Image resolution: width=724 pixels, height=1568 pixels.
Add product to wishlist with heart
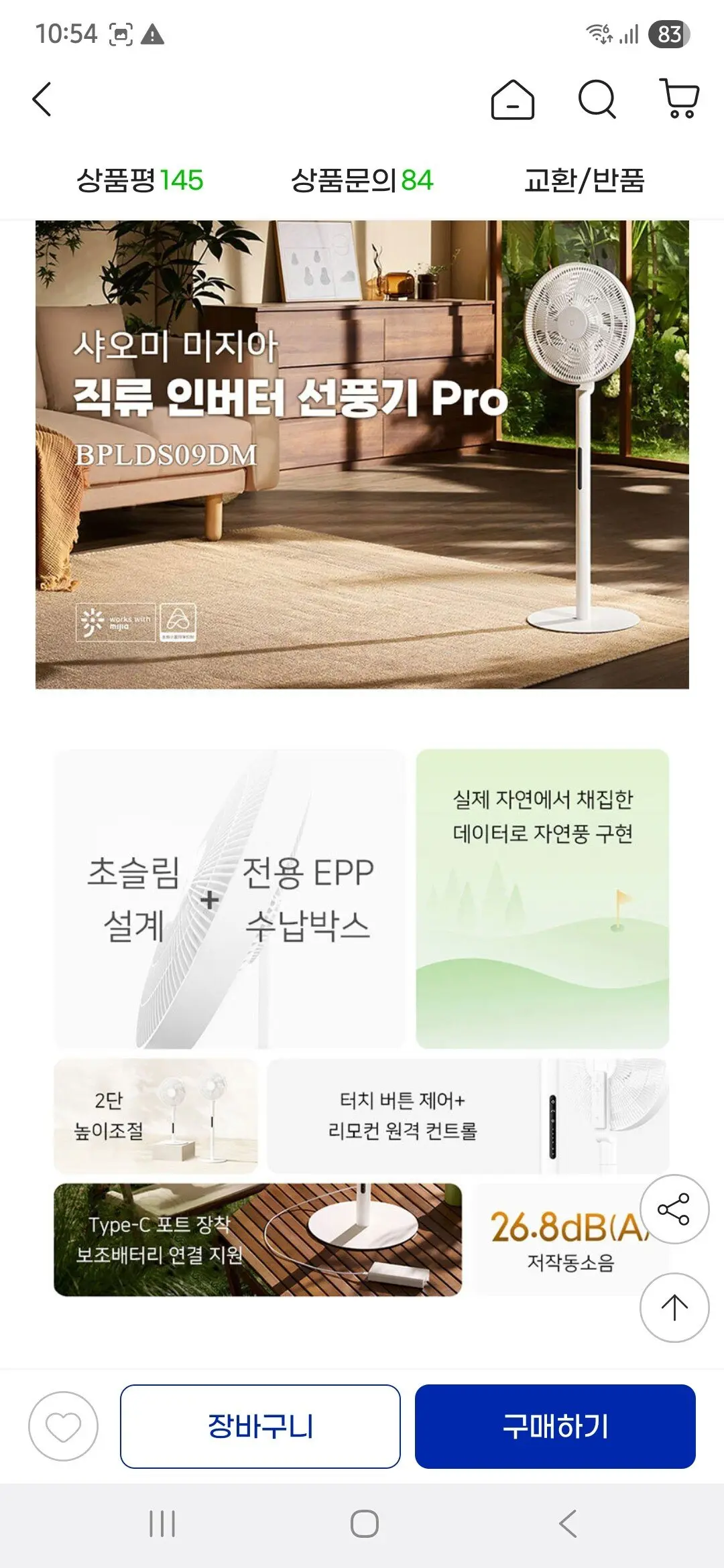63,1426
